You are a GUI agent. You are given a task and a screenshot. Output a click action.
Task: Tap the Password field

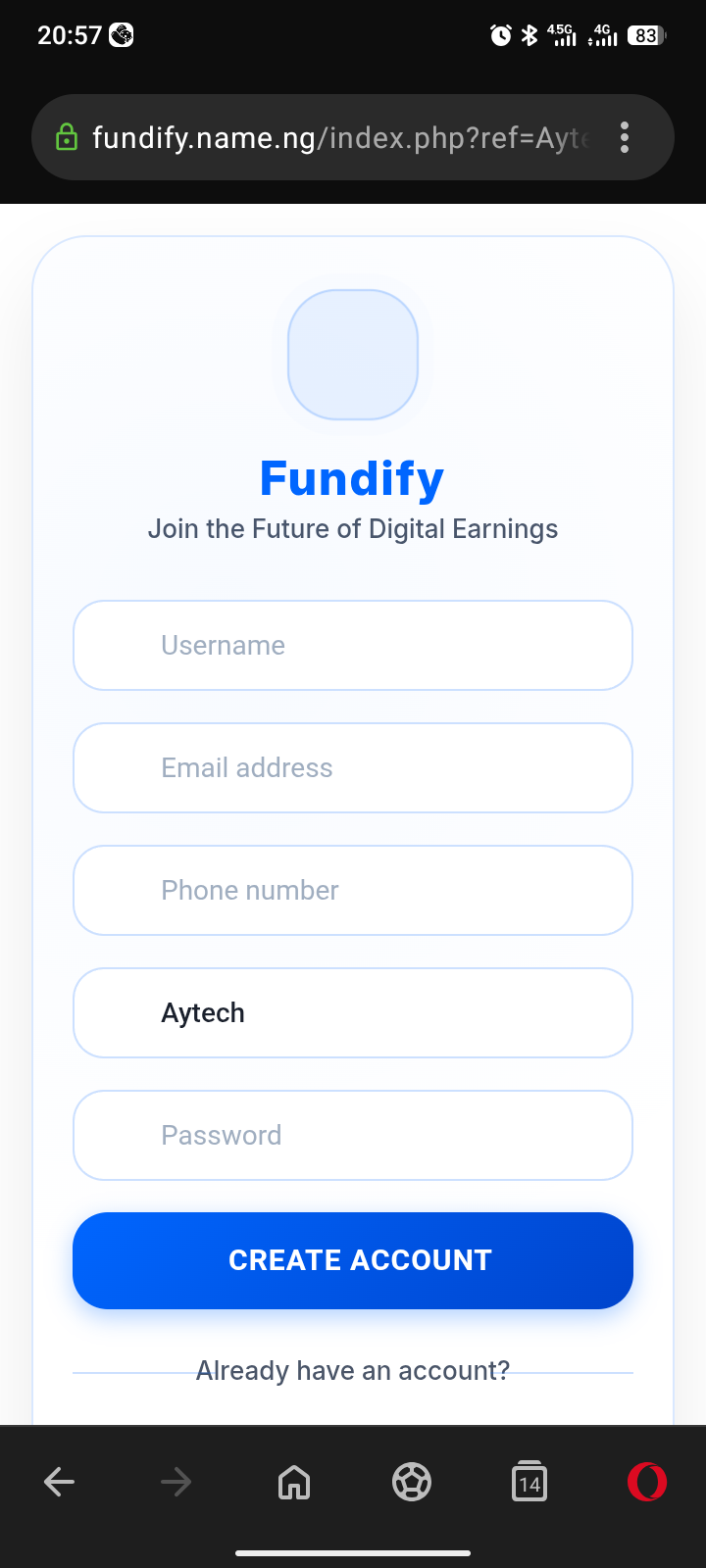[353, 1136]
